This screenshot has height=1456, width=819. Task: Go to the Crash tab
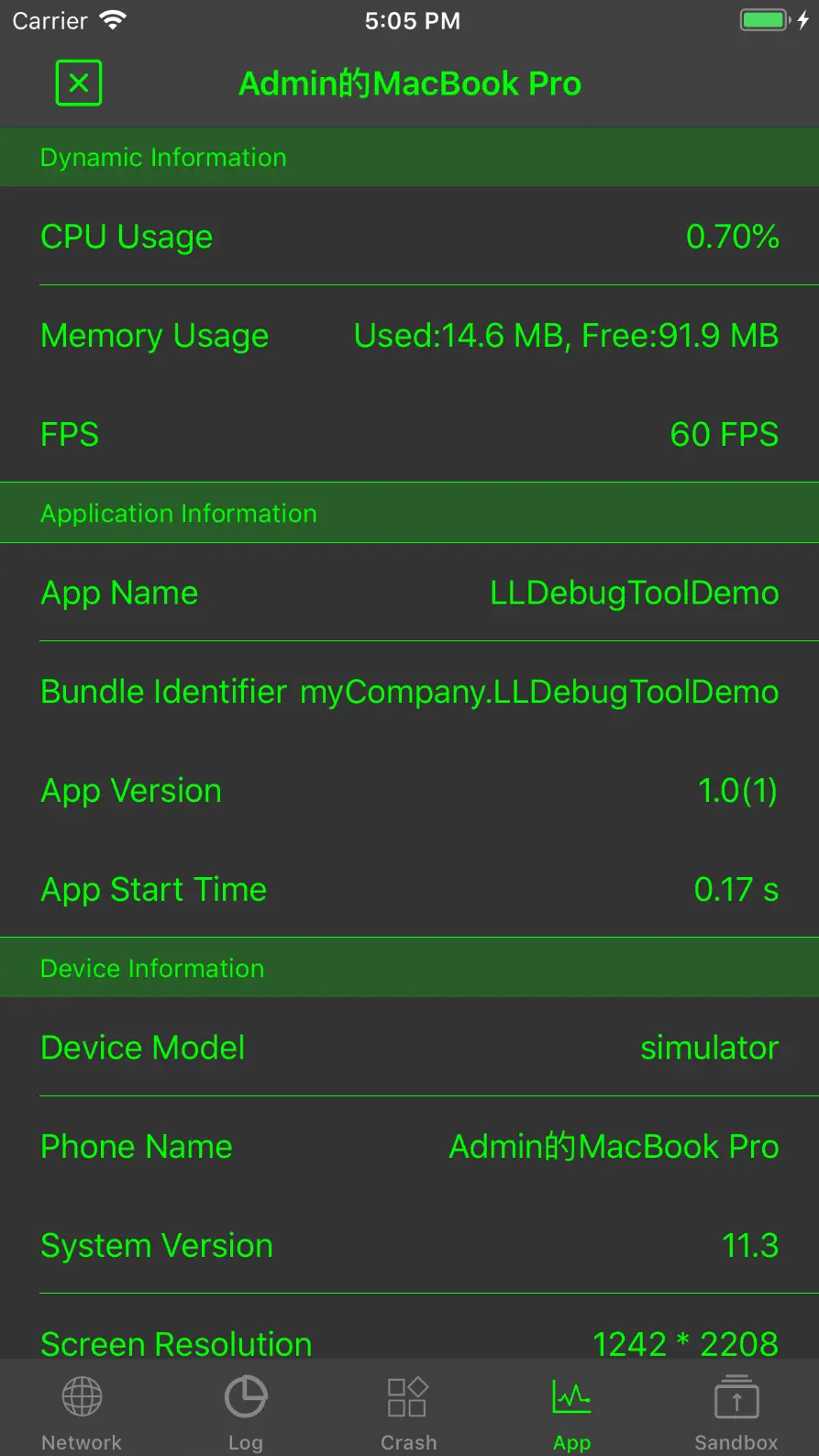pos(408,1410)
